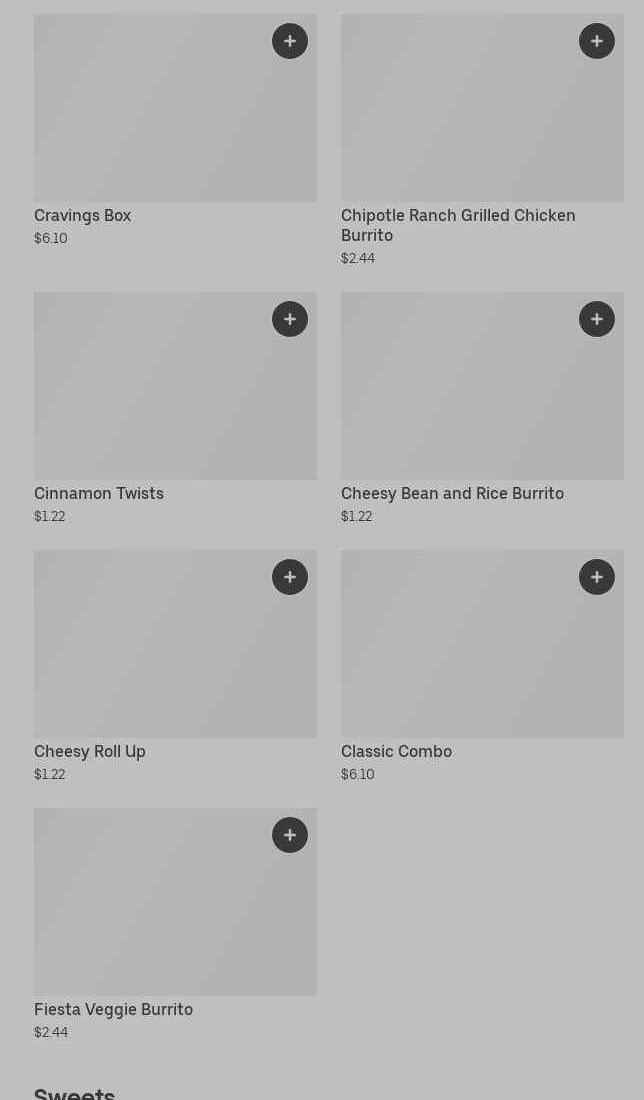View Cheesy Bean and Rice Burrito image
This screenshot has width=644, height=1100.
[x=483, y=386]
